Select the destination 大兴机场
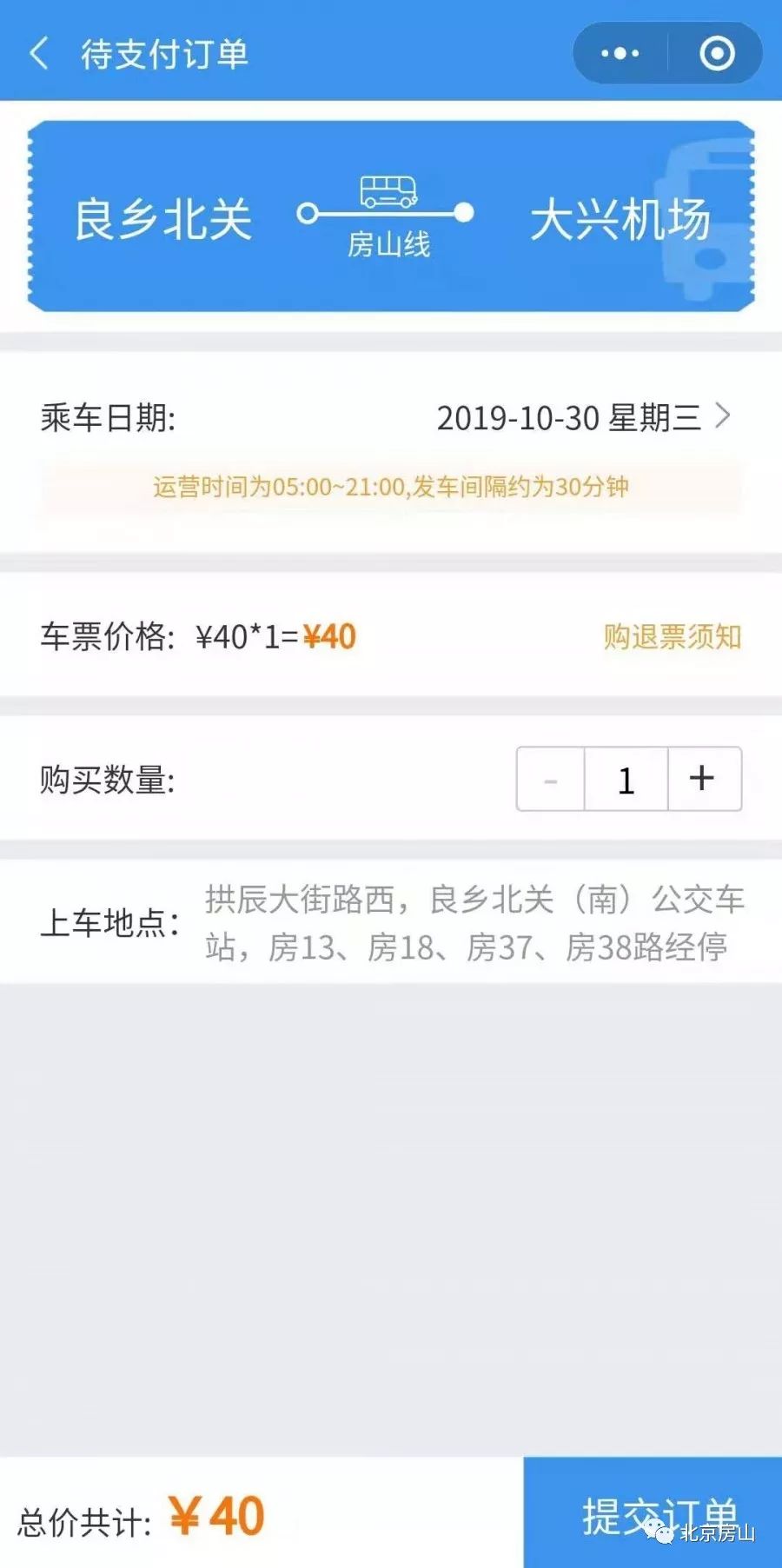This screenshot has width=782, height=1568. [x=622, y=219]
